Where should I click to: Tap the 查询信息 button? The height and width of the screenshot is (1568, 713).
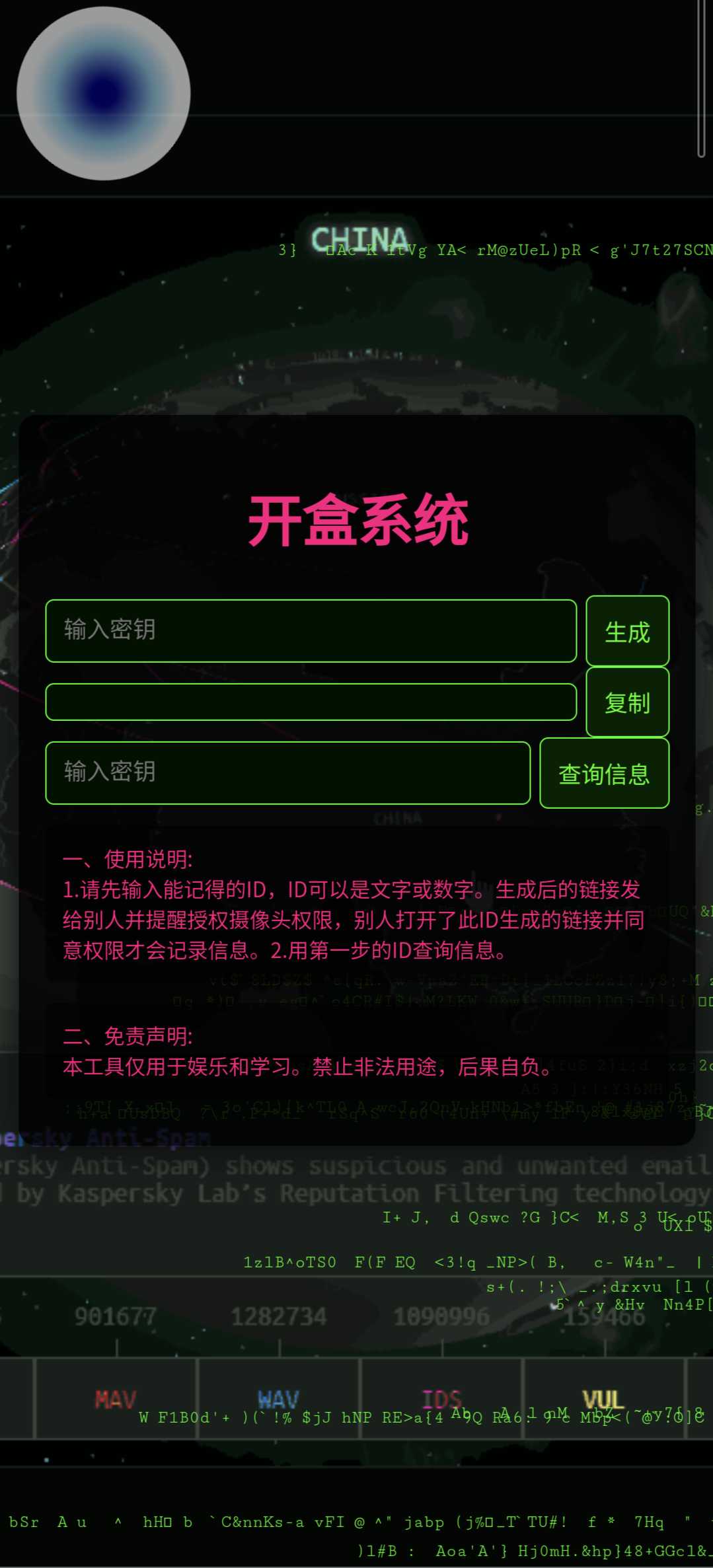coord(604,773)
